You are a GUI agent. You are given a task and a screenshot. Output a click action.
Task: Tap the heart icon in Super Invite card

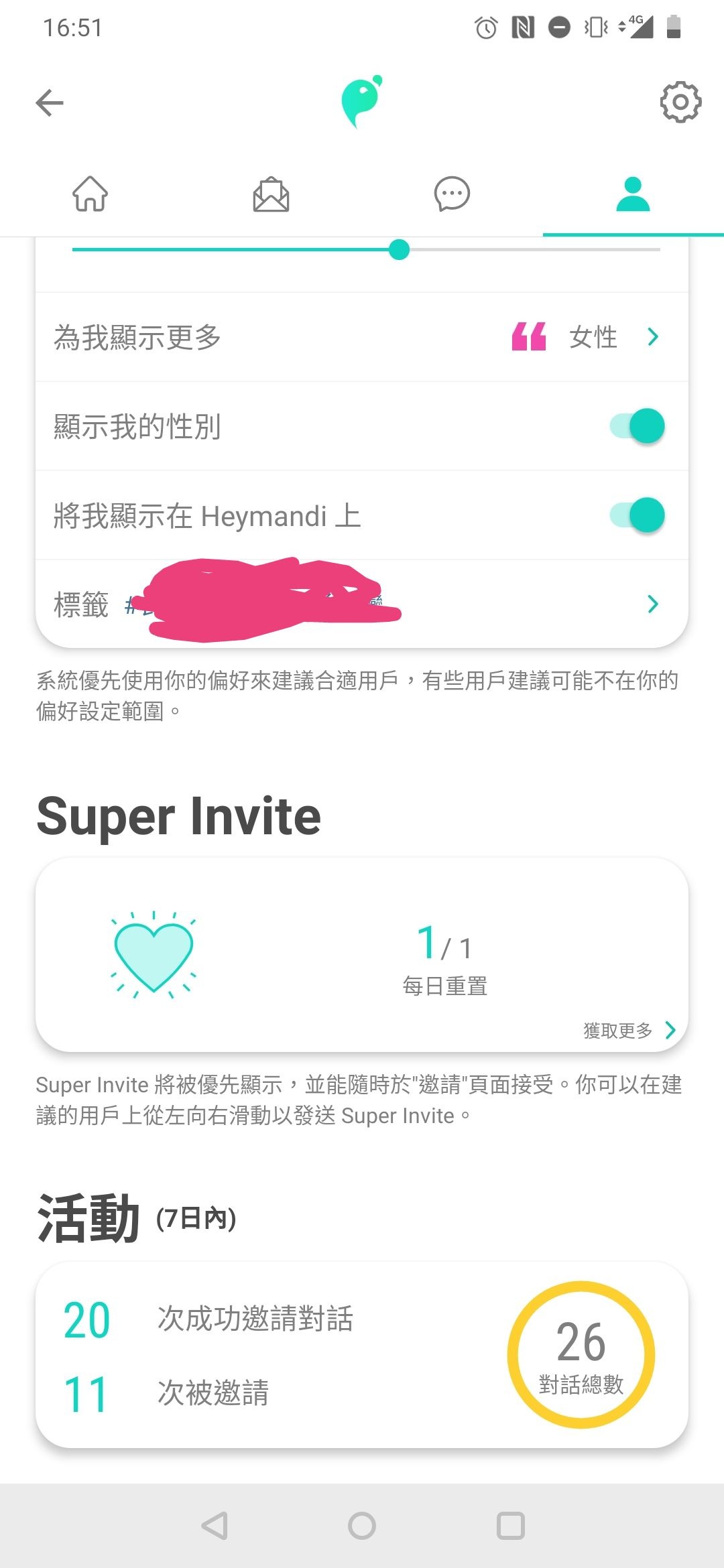pyautogui.click(x=153, y=955)
